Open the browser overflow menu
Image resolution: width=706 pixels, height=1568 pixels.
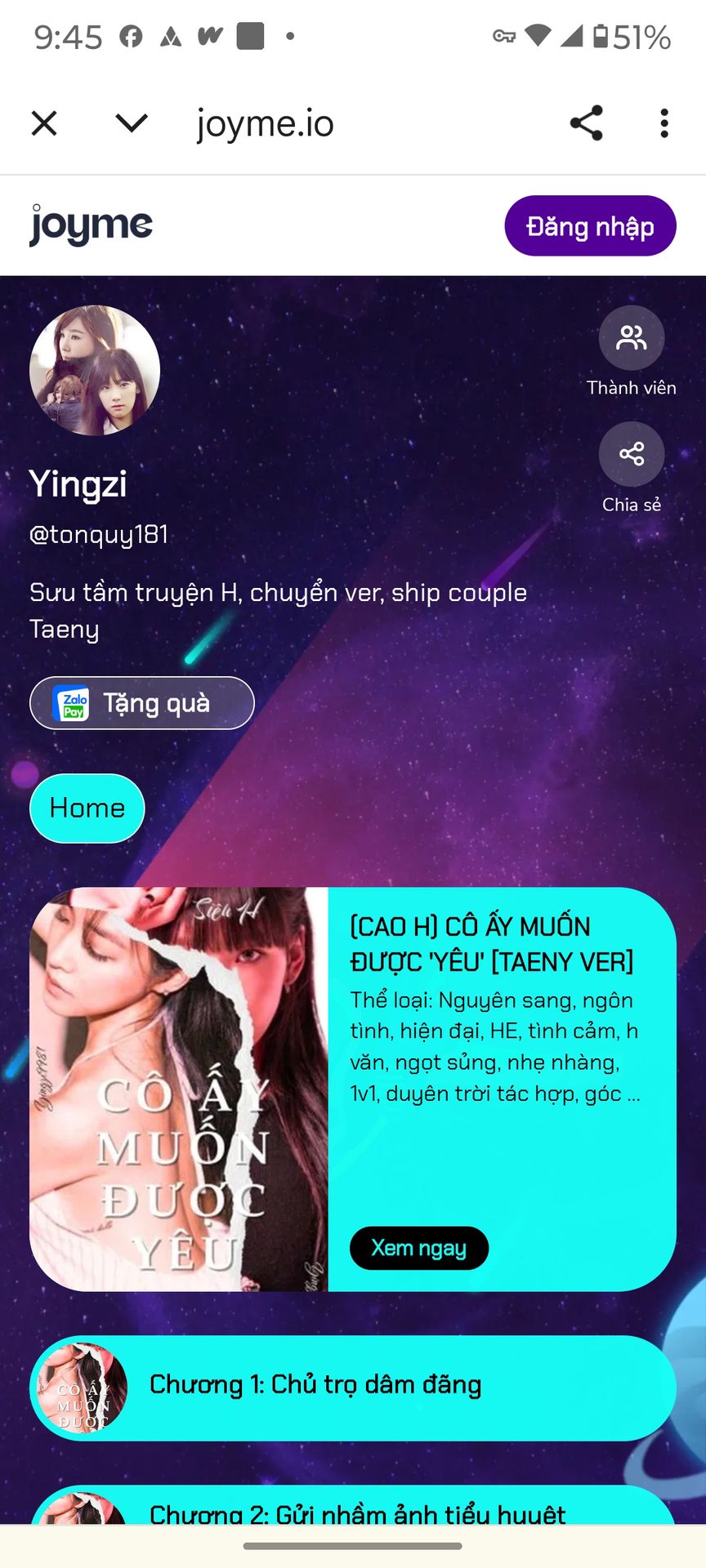click(x=664, y=124)
